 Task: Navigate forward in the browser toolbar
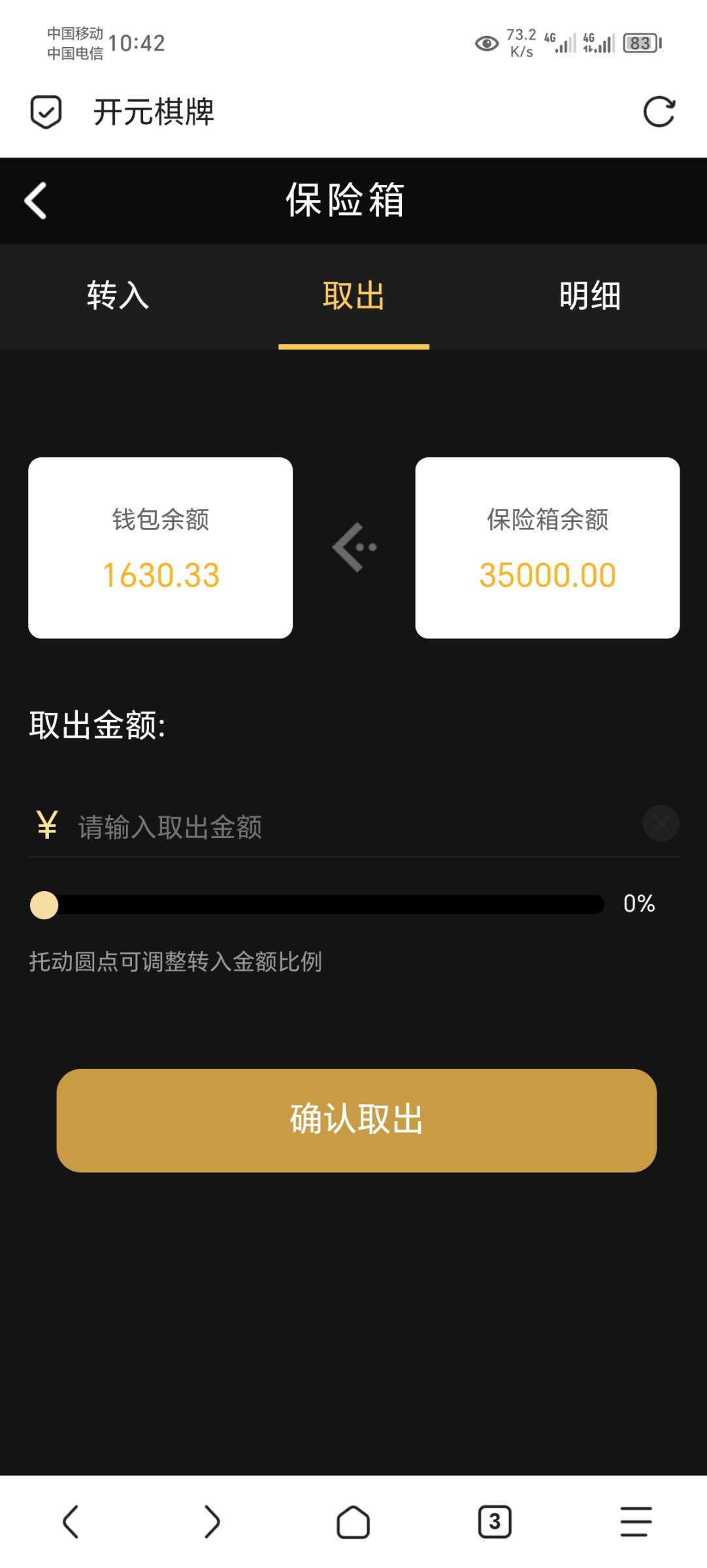click(x=212, y=1522)
